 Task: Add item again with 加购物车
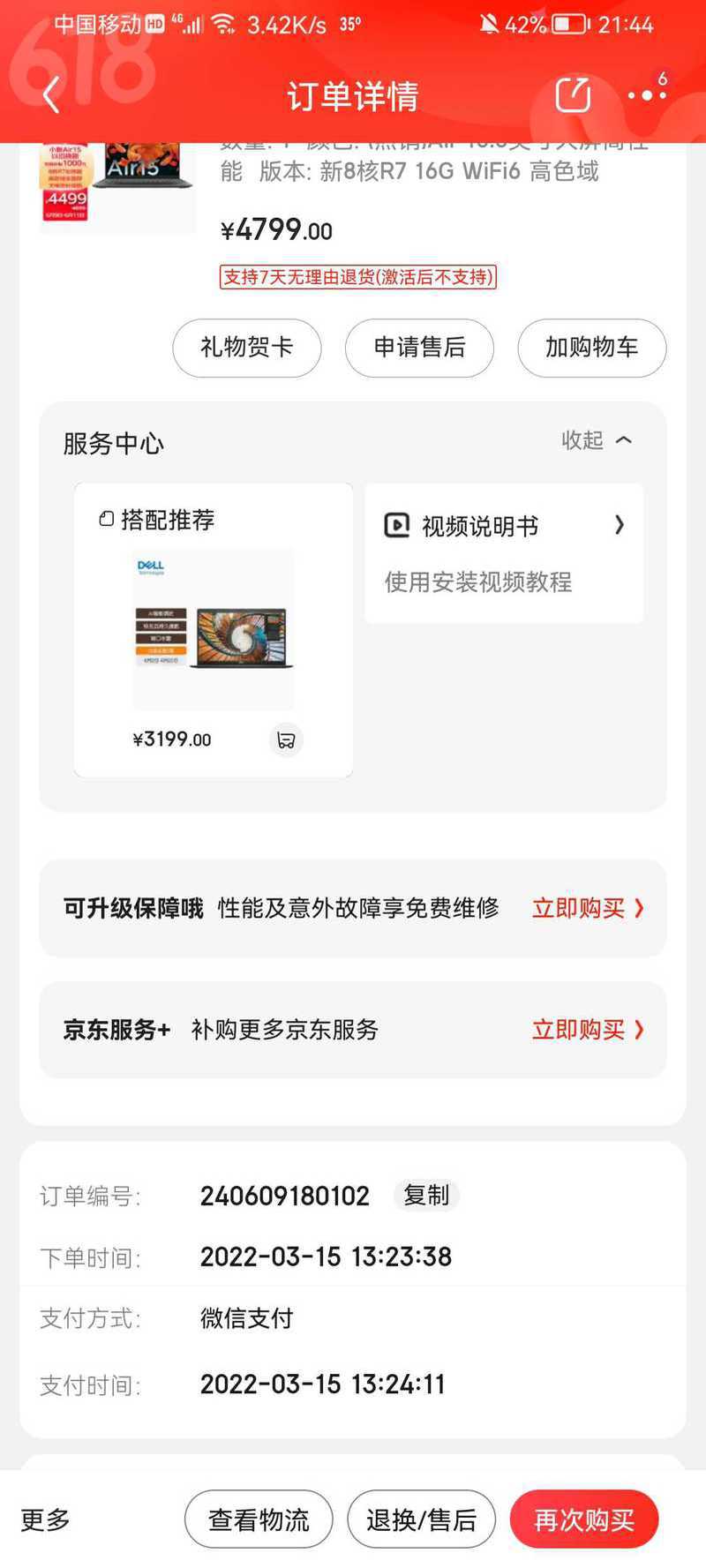click(591, 348)
